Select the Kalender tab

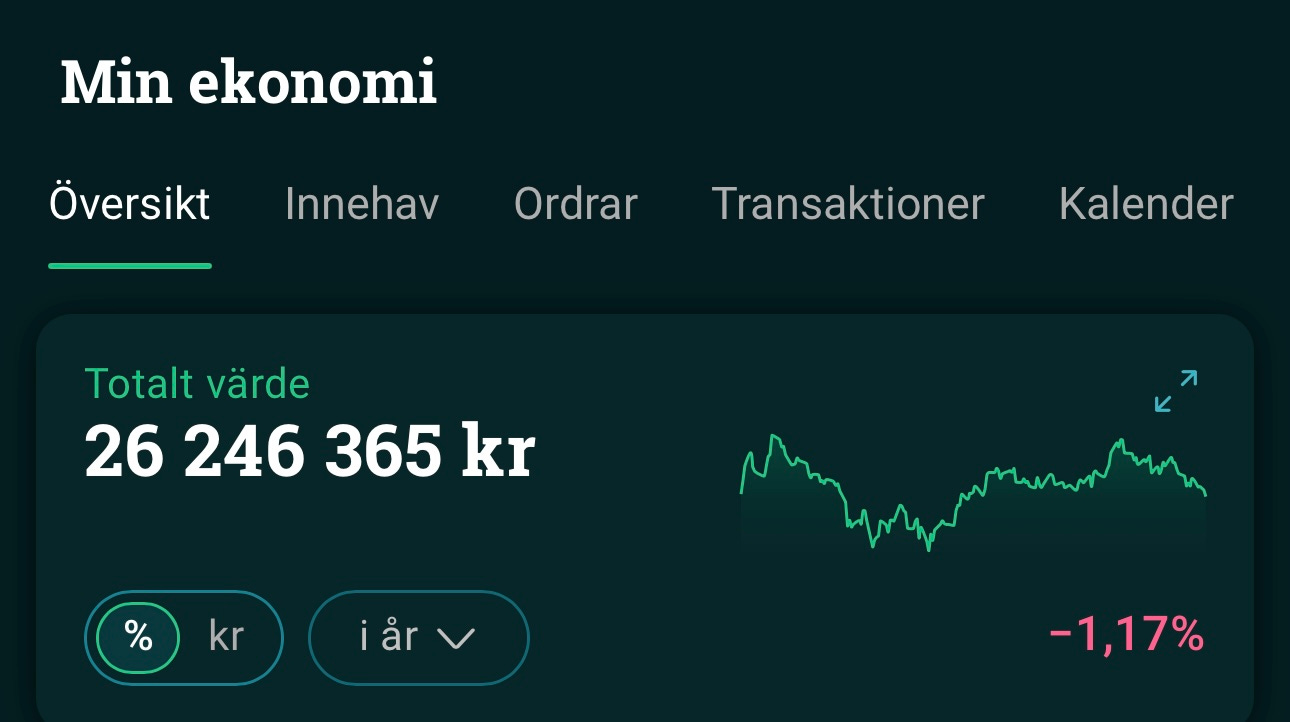1145,204
